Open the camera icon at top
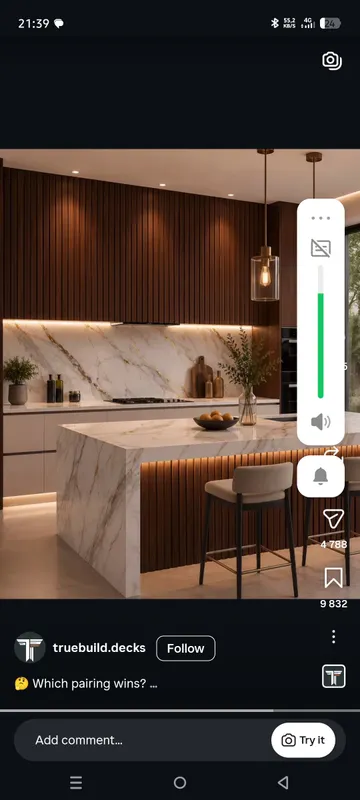The height and width of the screenshot is (800, 360). [x=331, y=61]
